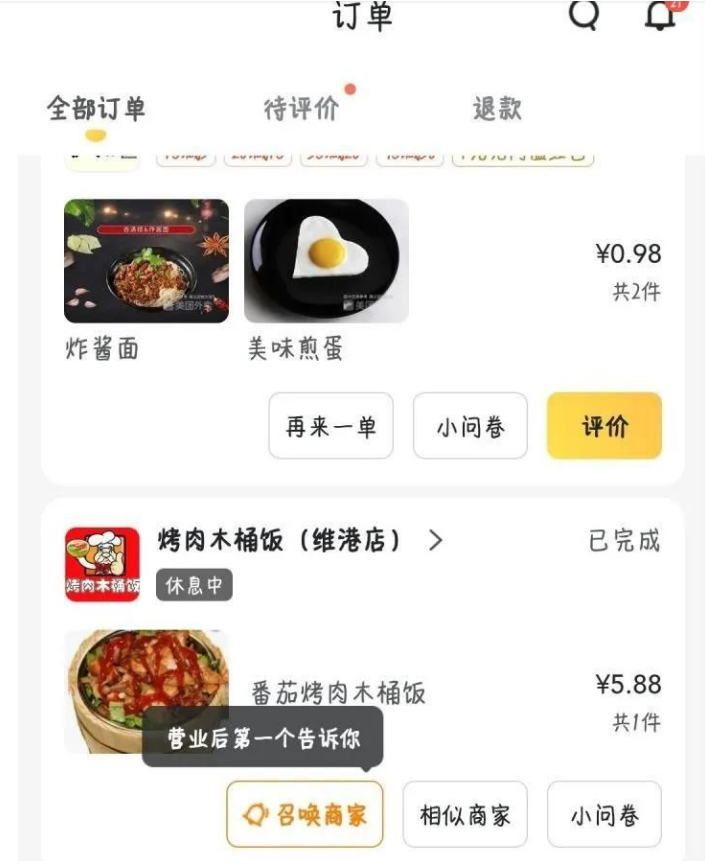Select the 全部订单 tab
Viewport: 705px width, 866px height.
[96, 108]
